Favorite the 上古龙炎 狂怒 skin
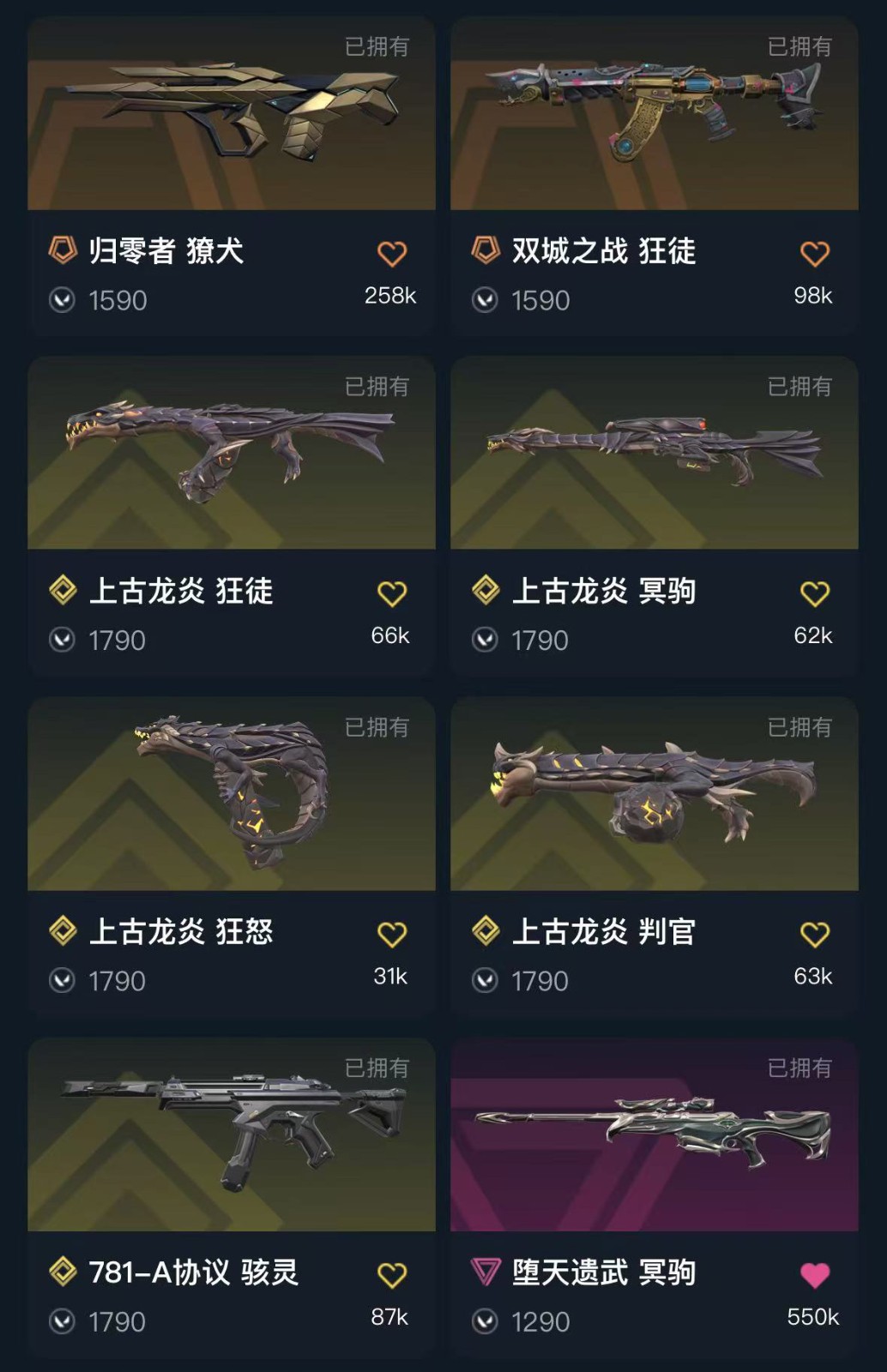 point(392,934)
